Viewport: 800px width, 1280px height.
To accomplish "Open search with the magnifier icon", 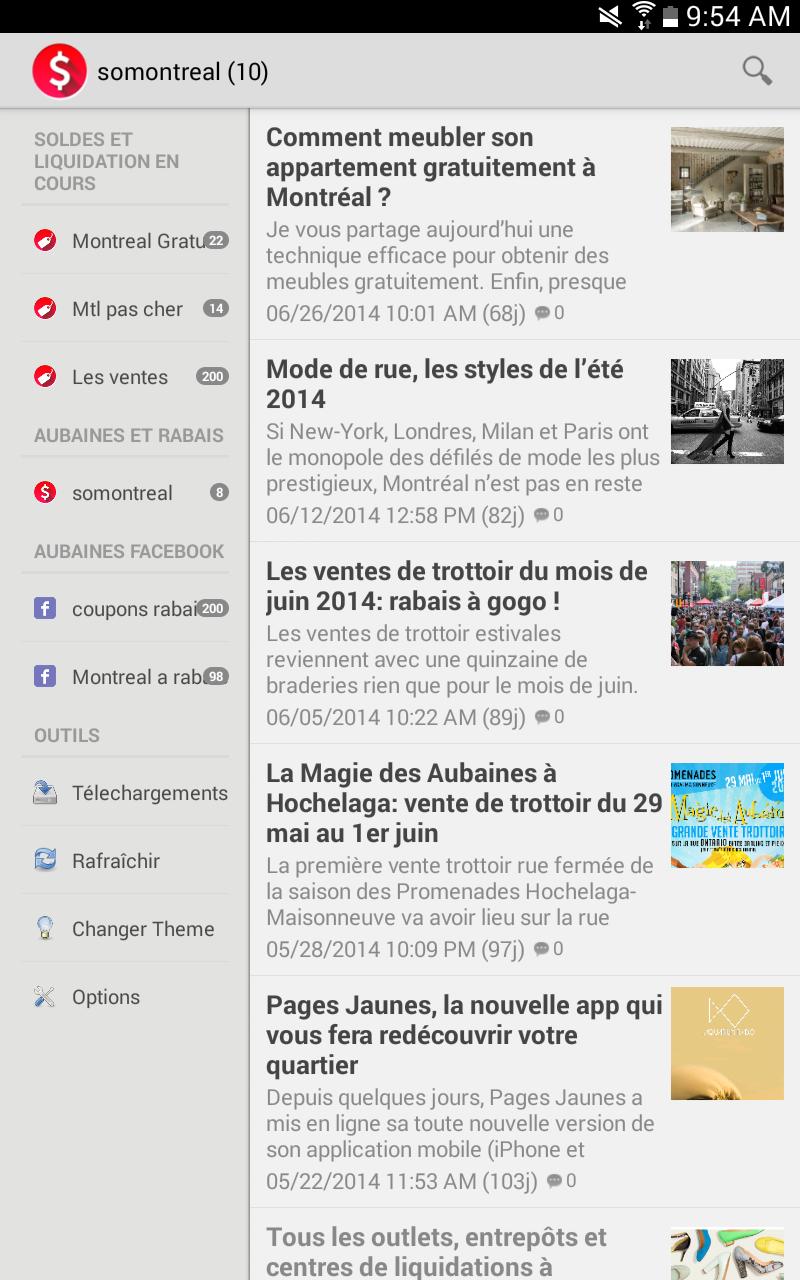I will point(756,70).
